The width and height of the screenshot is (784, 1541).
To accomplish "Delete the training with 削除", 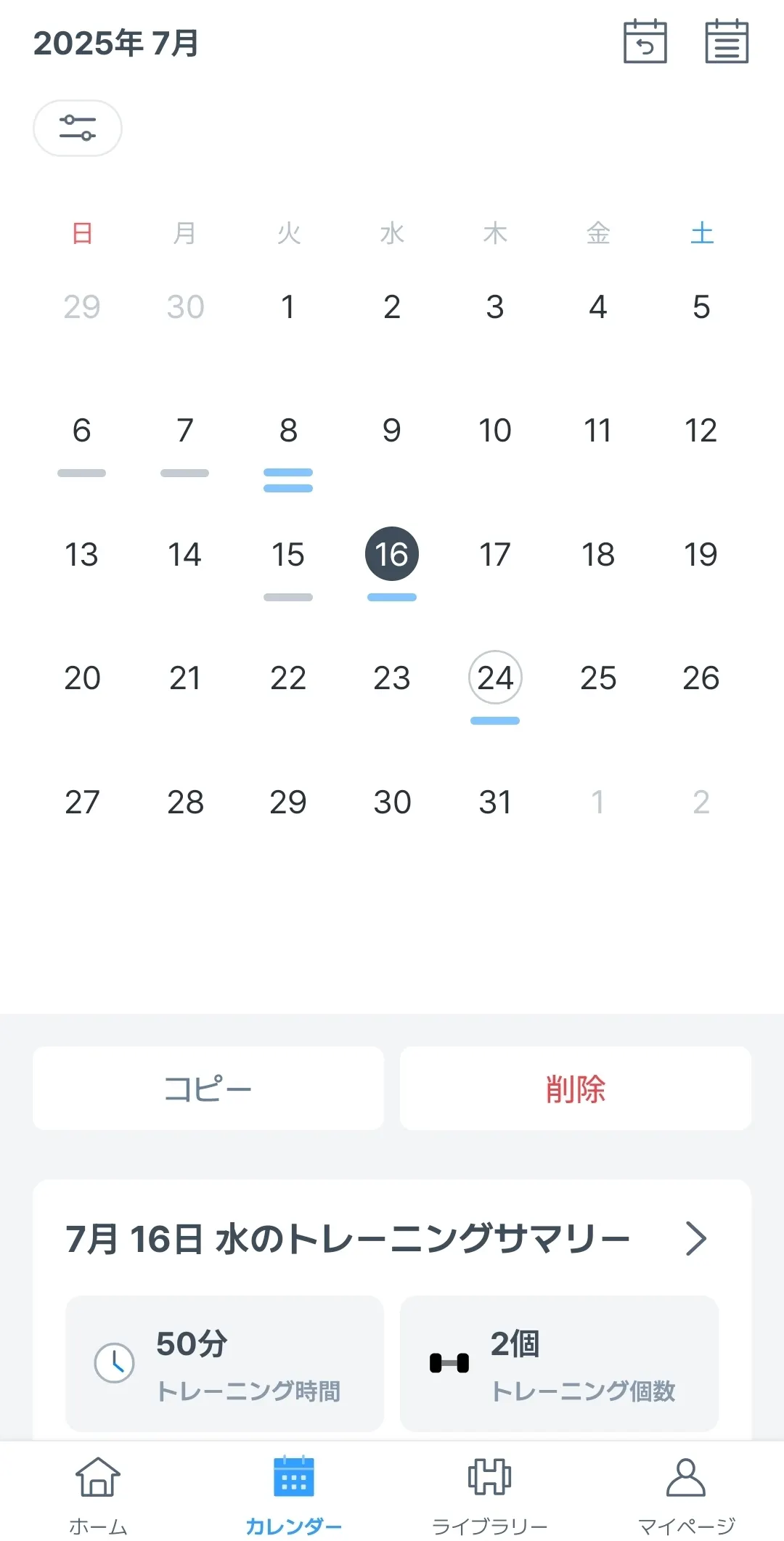I will [575, 1088].
